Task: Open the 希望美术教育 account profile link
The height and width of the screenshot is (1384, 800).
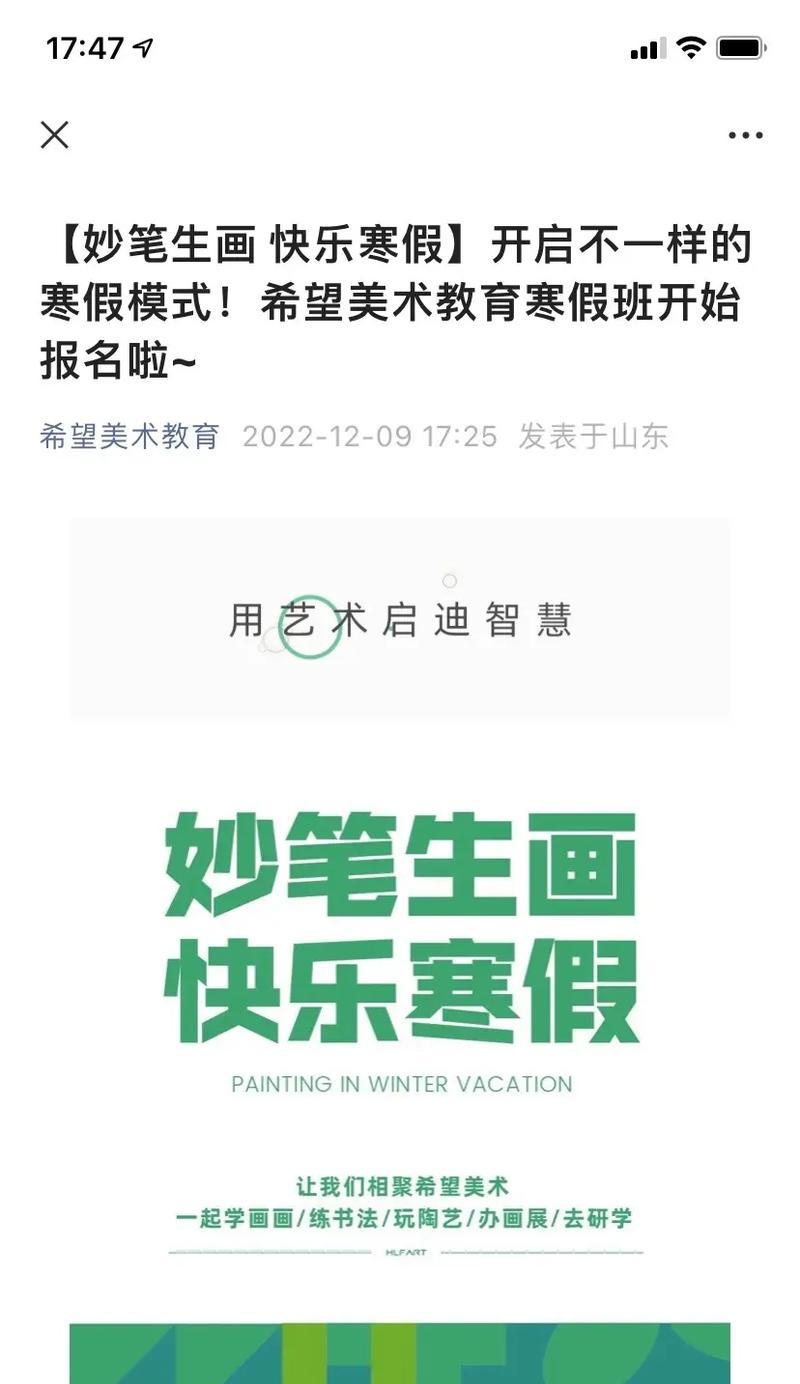Action: pos(130,436)
